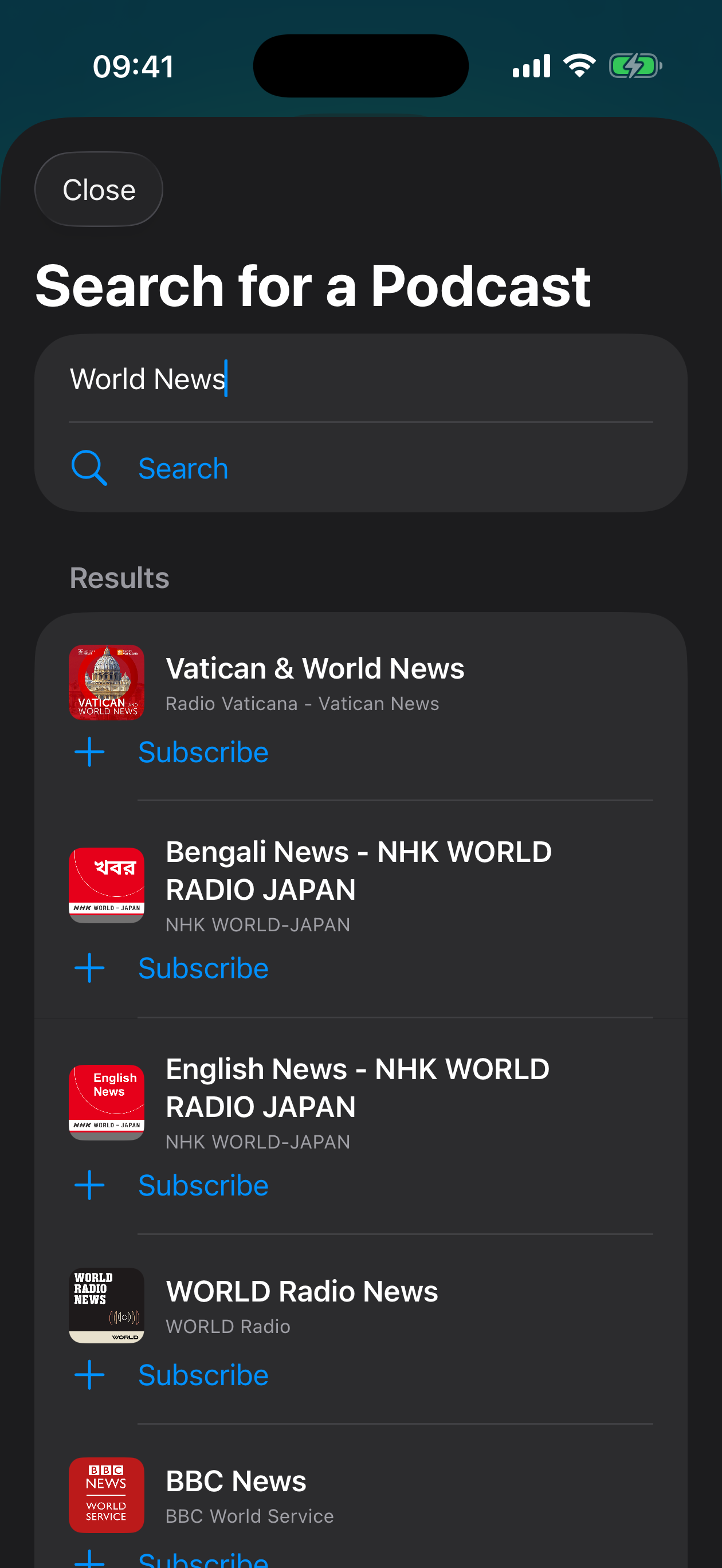This screenshot has height=1568, width=722.
Task: Tap the plus icon beside Vatican & World News
Action: (89, 752)
